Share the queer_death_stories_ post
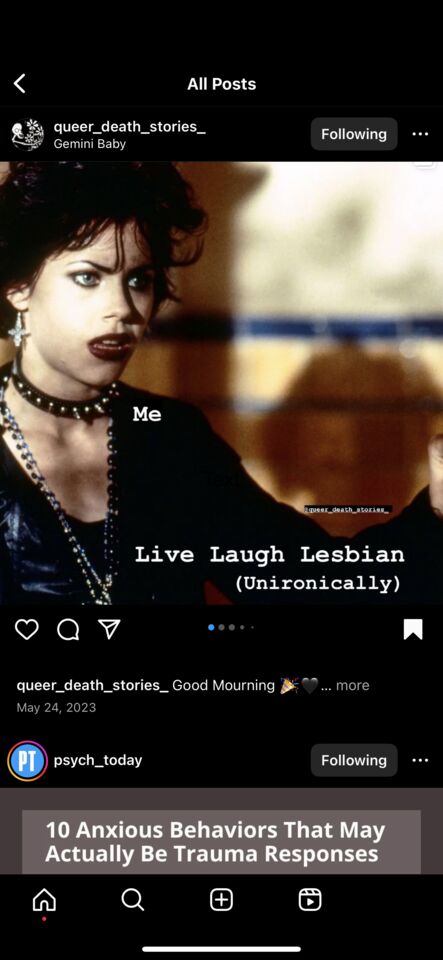 [110, 629]
